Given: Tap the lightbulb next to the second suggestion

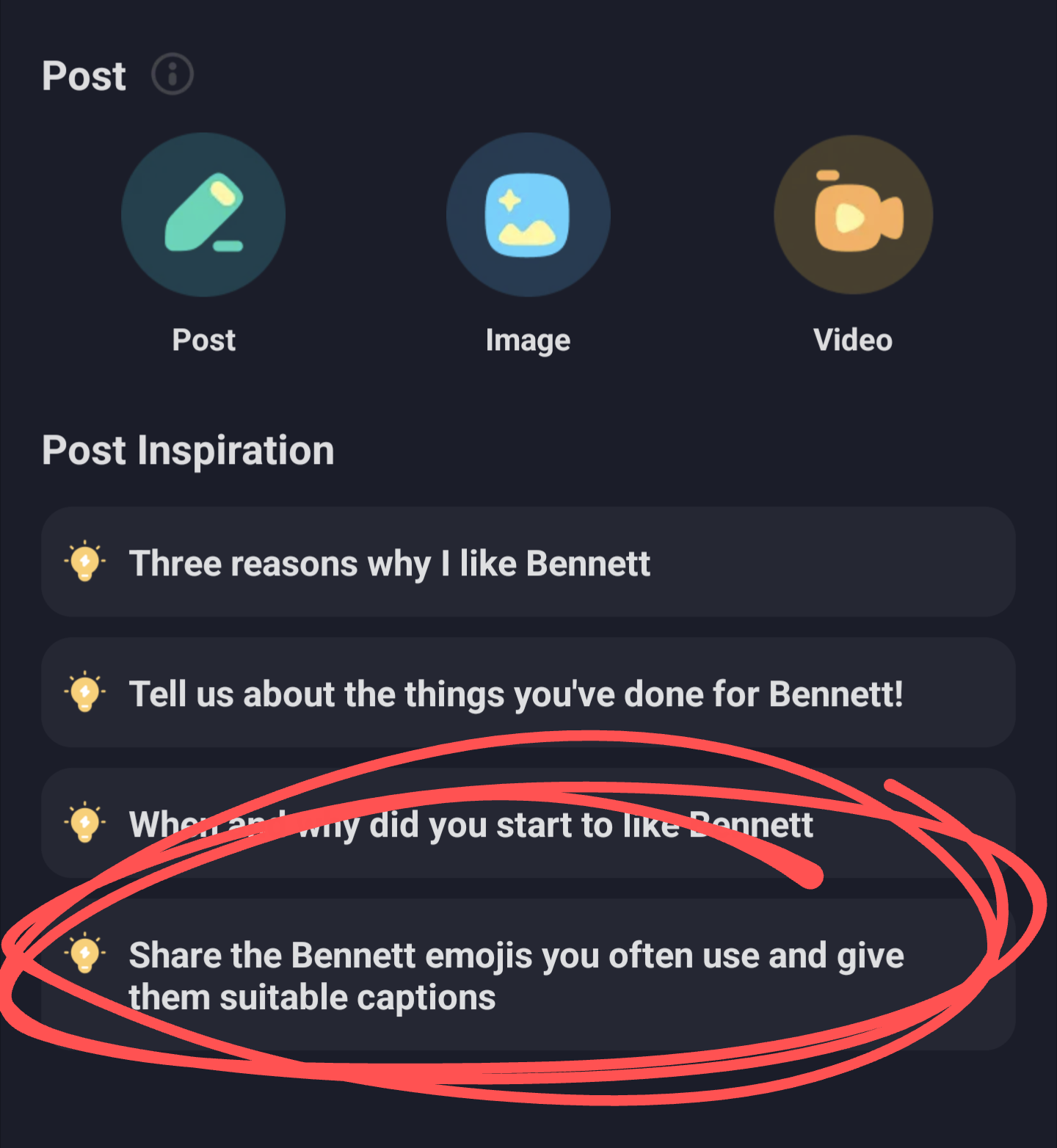Looking at the screenshot, I should [x=87, y=693].
